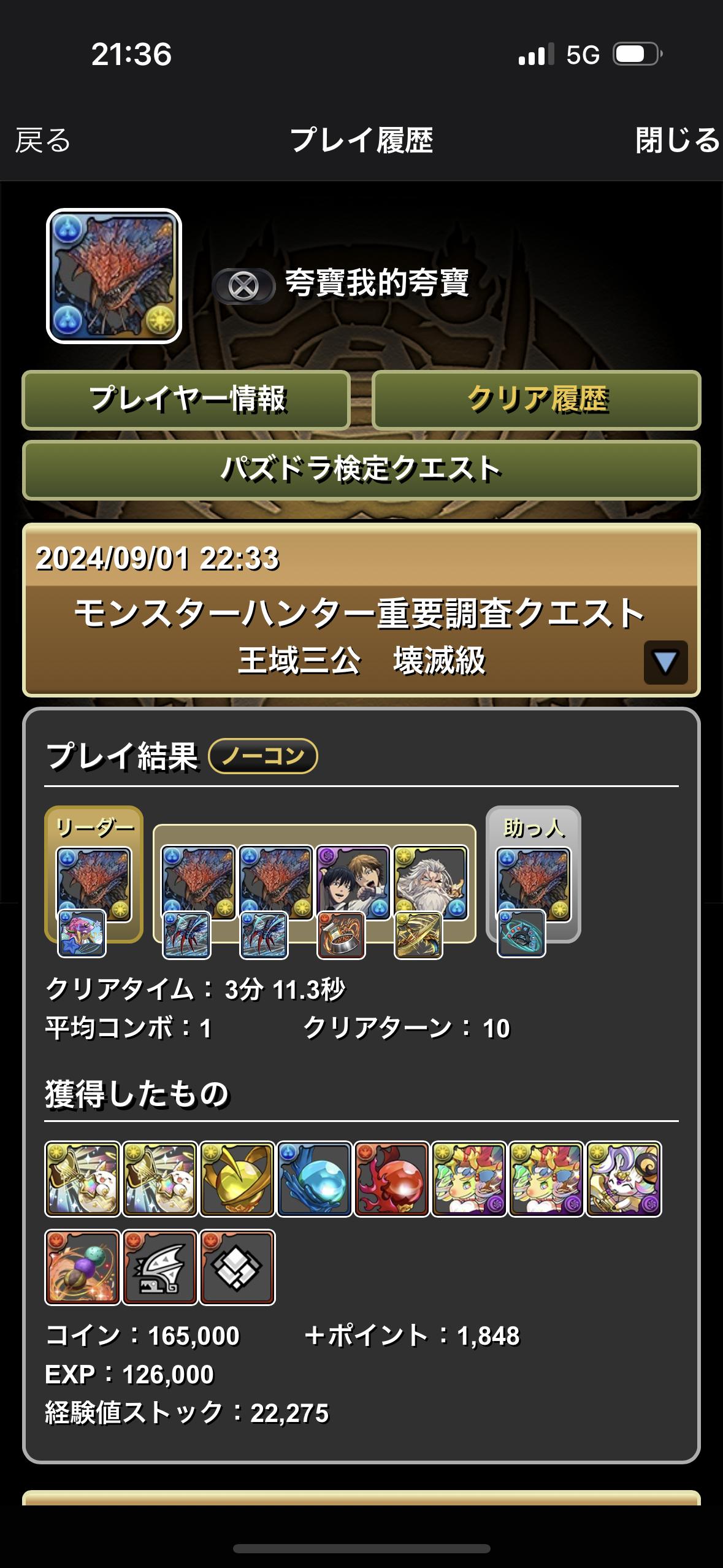Open パズドラ検定クエスト
This screenshot has height=1568, width=723.
coord(361,470)
